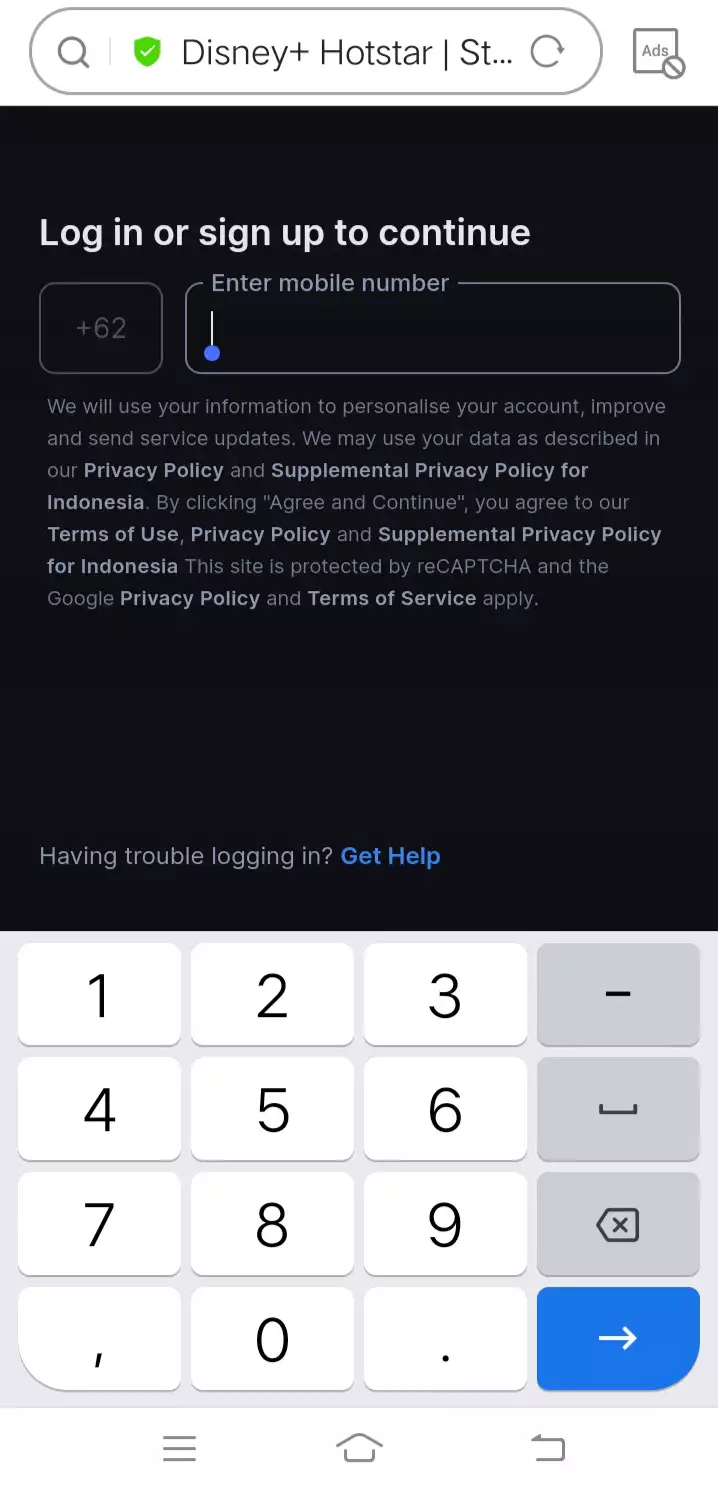This screenshot has width=718, height=1490.
Task: Go to the home screen
Action: [x=359, y=1448]
